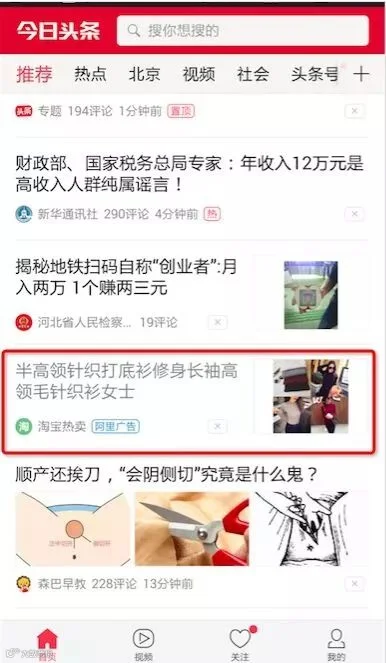Dismiss the 新华通讯社 article with its X
The height and width of the screenshot is (663, 386).
[x=354, y=214]
